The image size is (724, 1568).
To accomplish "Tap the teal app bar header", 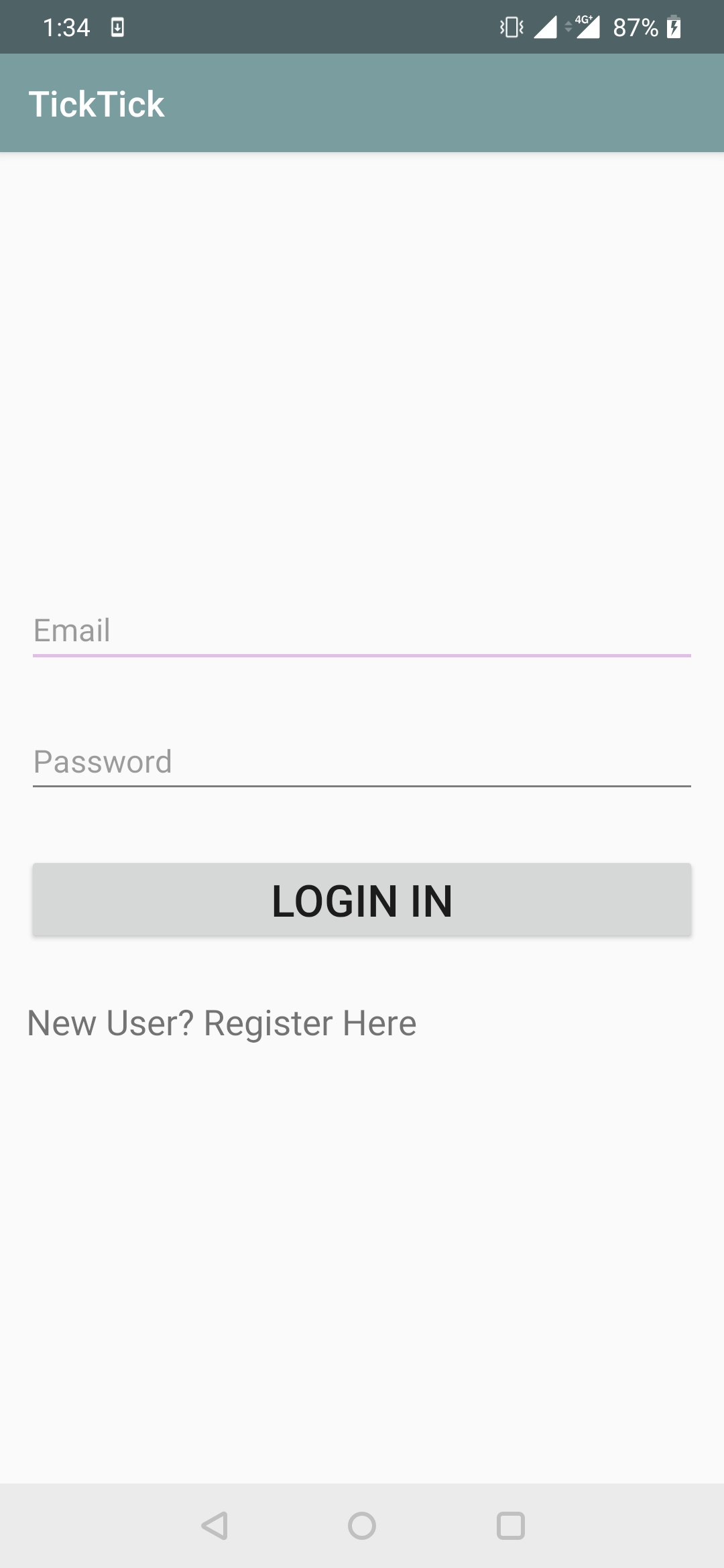I will (x=362, y=104).
